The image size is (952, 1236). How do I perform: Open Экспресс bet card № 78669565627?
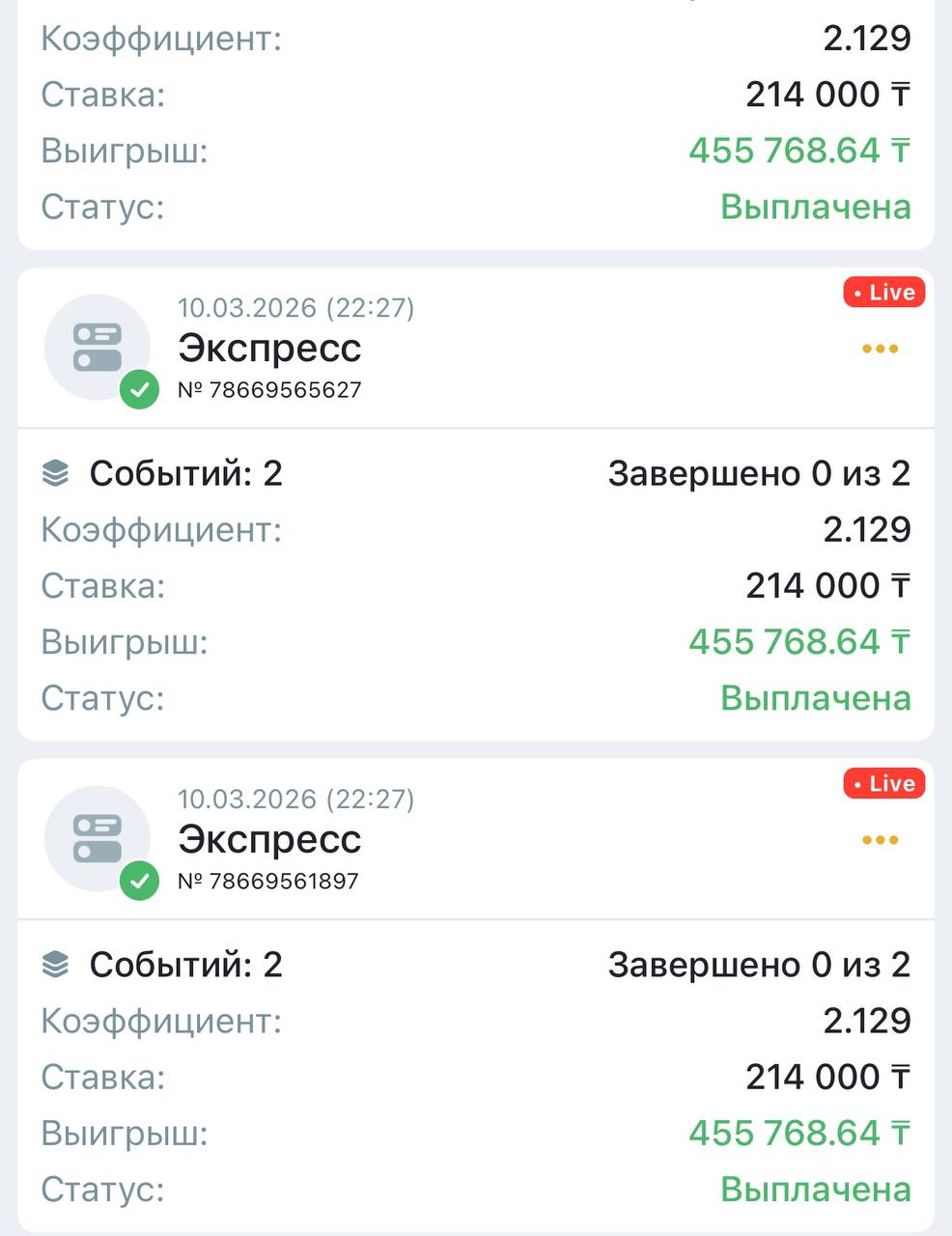(269, 349)
